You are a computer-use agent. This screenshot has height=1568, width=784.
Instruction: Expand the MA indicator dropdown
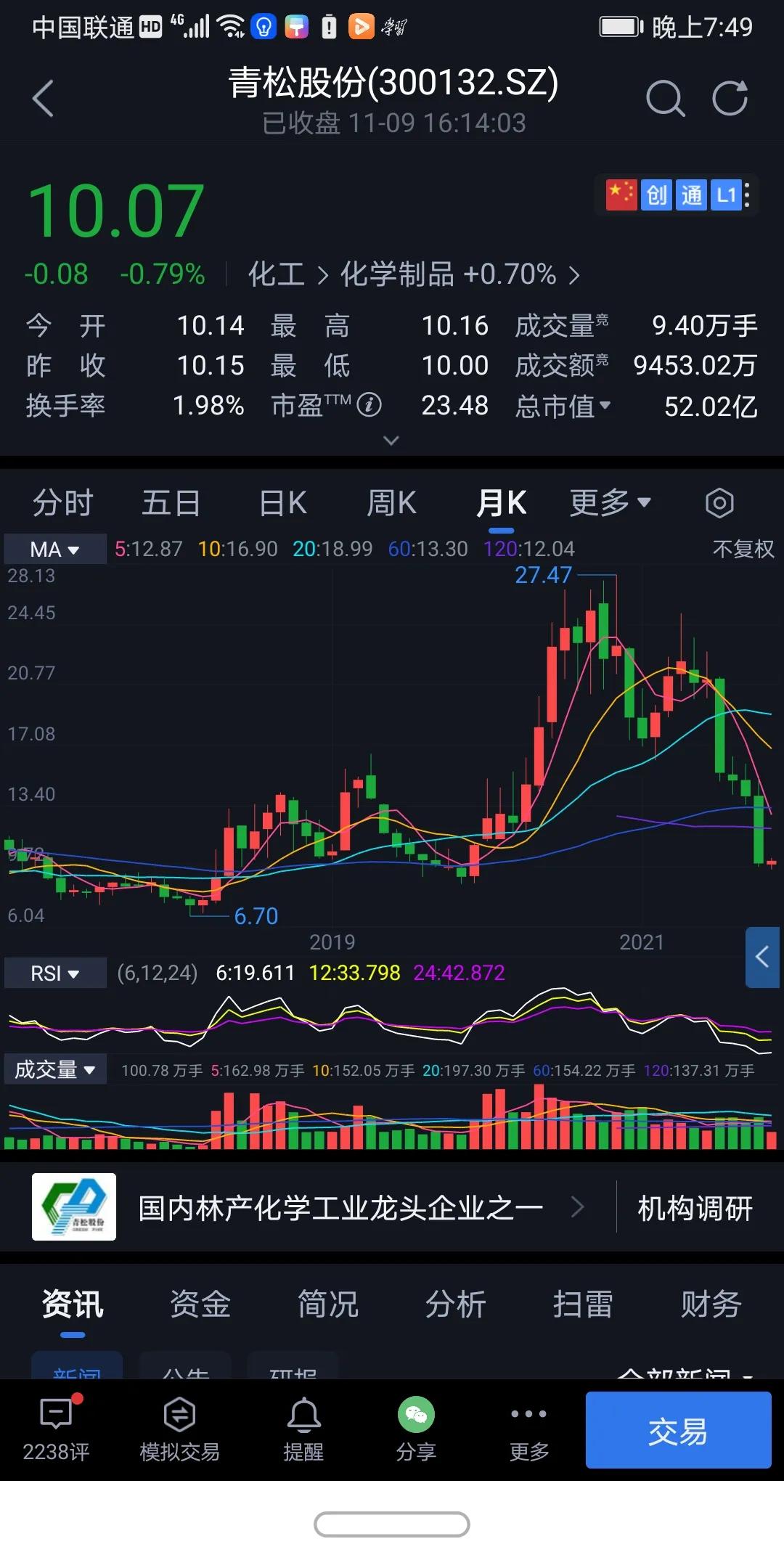point(54,550)
